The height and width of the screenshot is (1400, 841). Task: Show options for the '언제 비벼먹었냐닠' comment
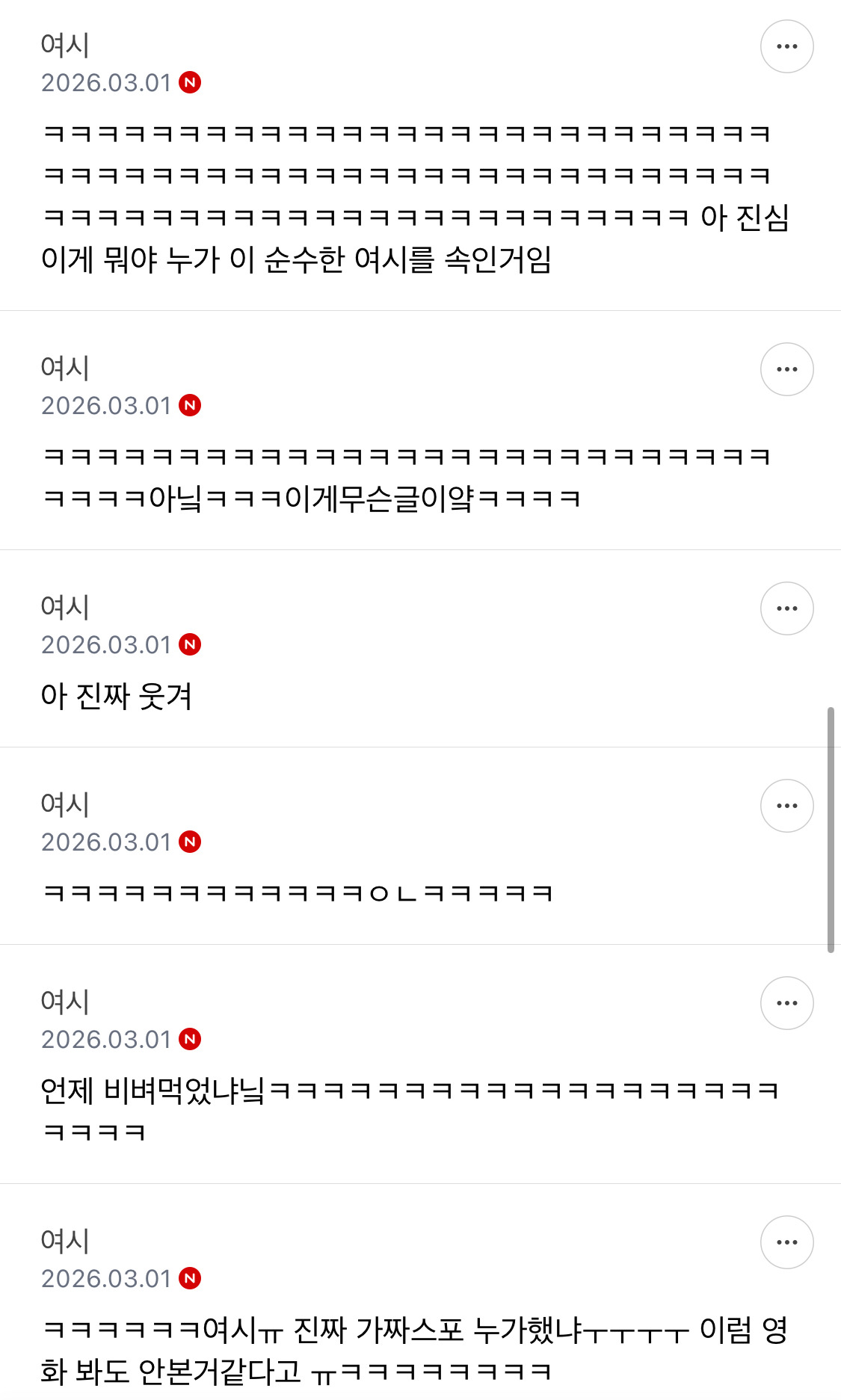point(786,1003)
